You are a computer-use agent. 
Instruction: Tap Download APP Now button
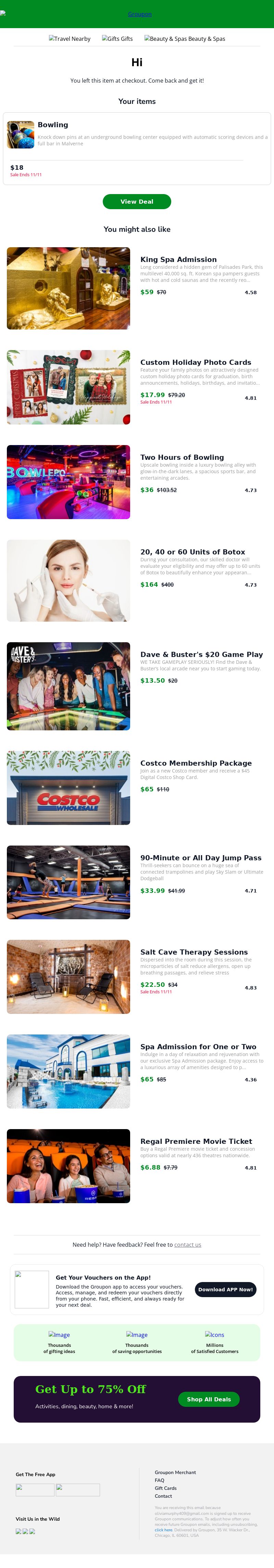(x=225, y=1289)
